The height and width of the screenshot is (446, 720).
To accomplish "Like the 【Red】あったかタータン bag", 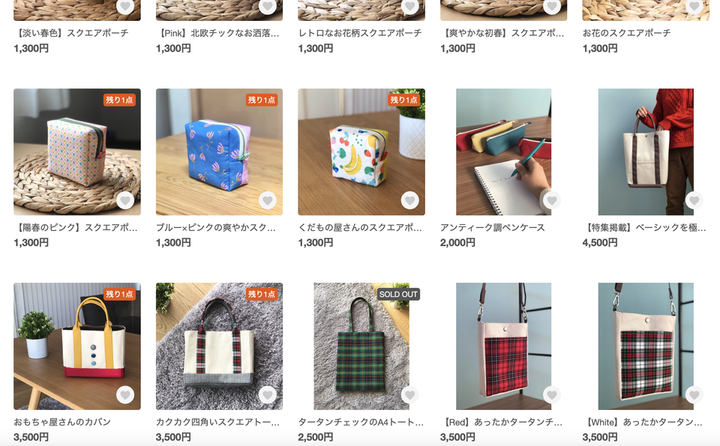I will pyautogui.click(x=551, y=394).
